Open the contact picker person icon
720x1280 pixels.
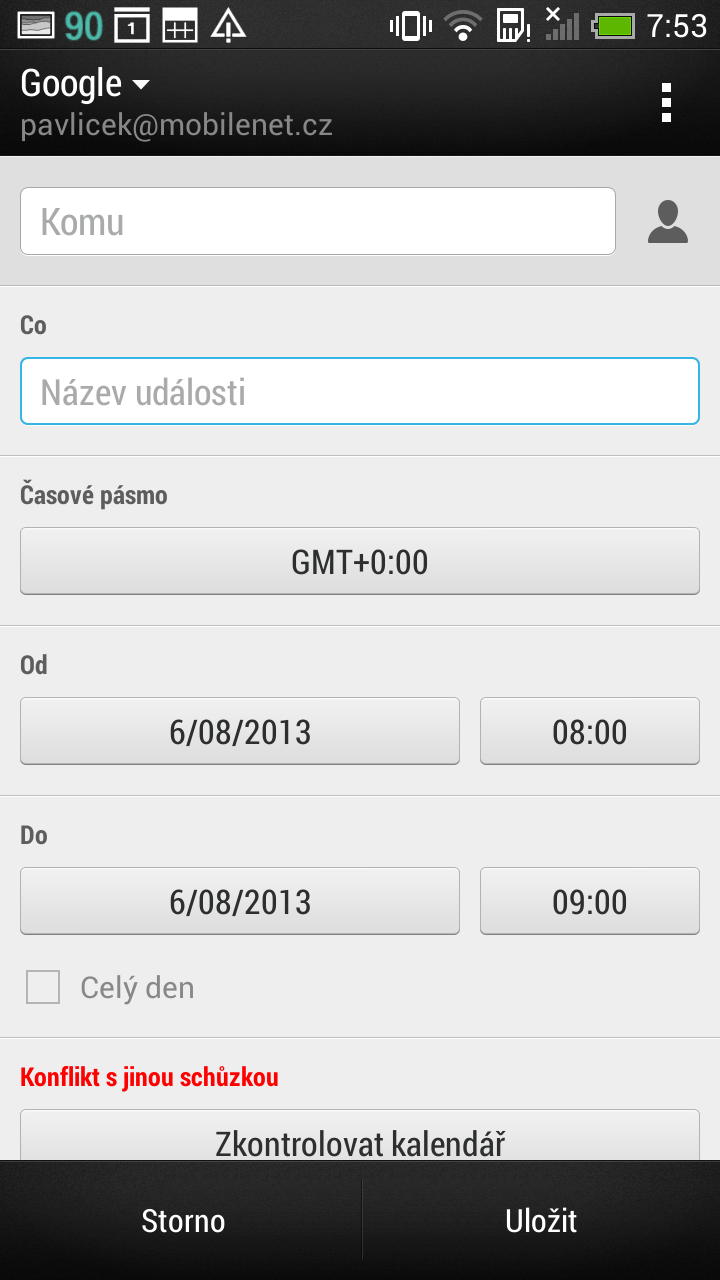pyautogui.click(x=667, y=222)
